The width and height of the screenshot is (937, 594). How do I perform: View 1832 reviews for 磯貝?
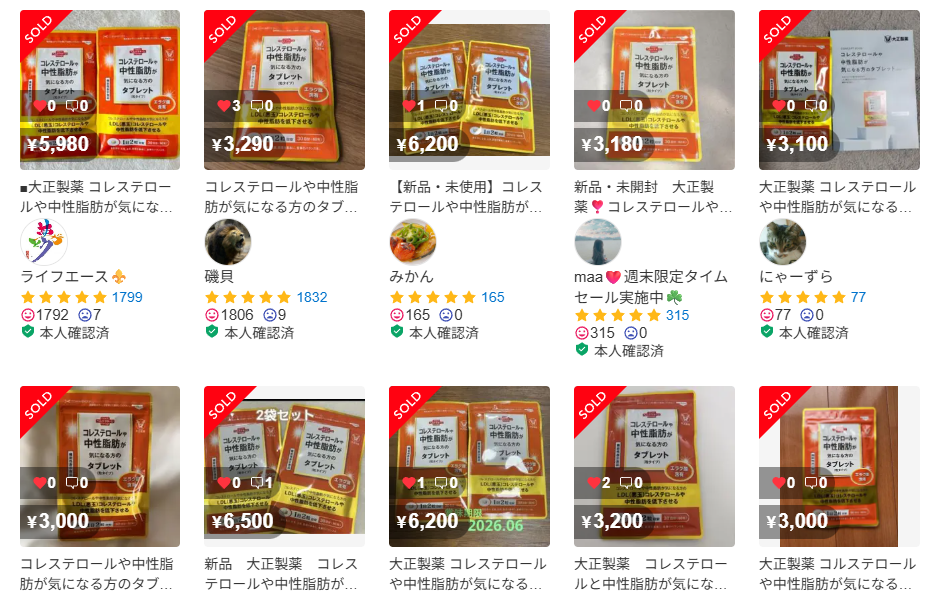(312, 297)
